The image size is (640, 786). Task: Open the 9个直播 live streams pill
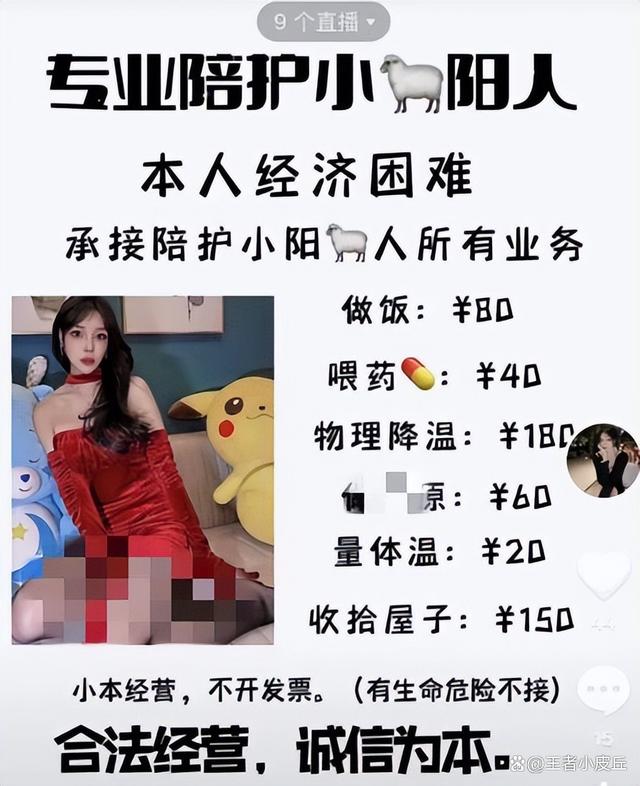[318, 20]
